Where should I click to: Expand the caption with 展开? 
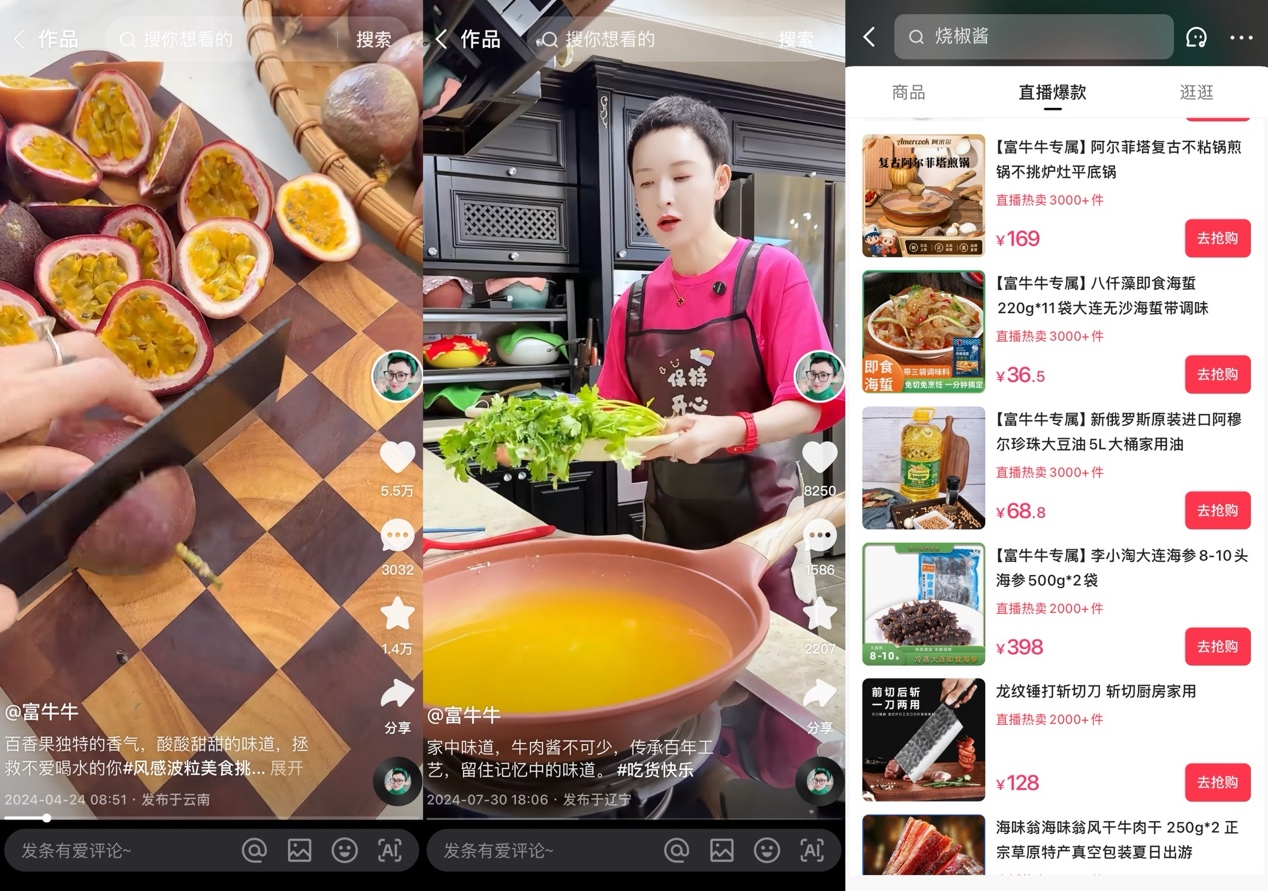pyautogui.click(x=287, y=769)
